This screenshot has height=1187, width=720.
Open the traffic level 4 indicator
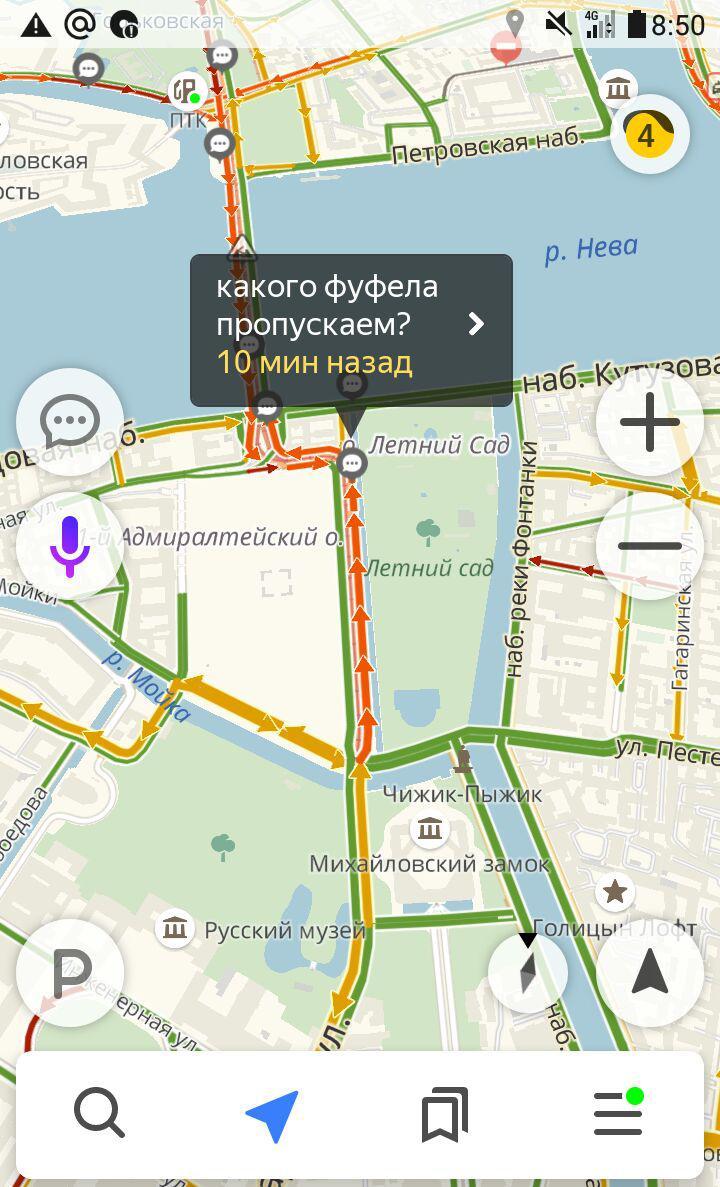[x=649, y=135]
